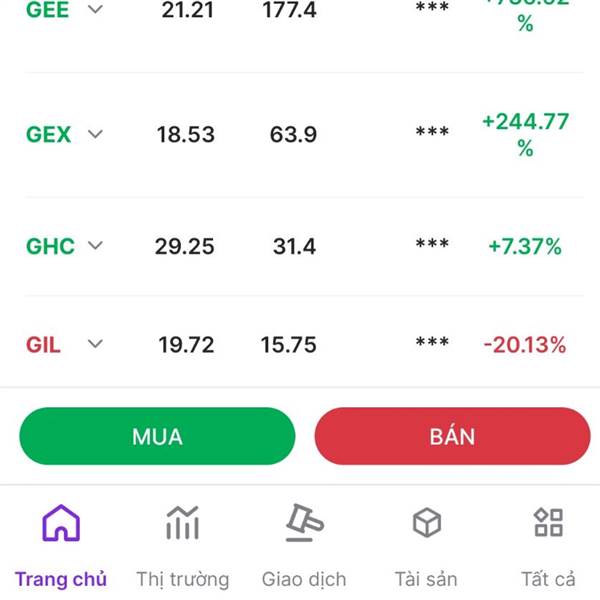
Task: Expand the GIL stock row chevron
Action: click(x=95, y=345)
